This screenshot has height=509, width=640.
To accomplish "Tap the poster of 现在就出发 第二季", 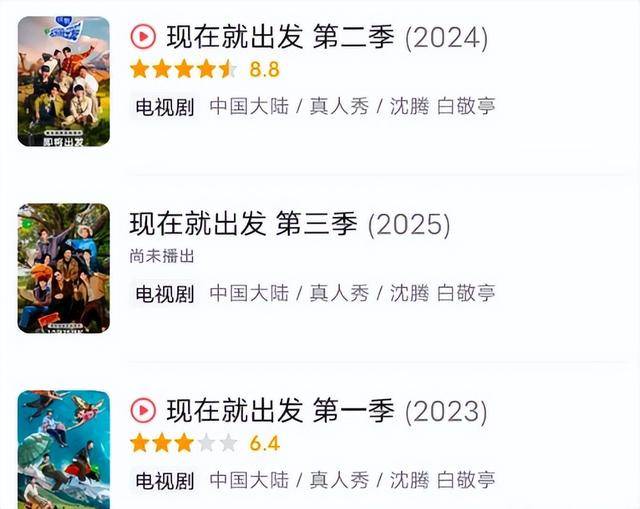I will coord(64,81).
